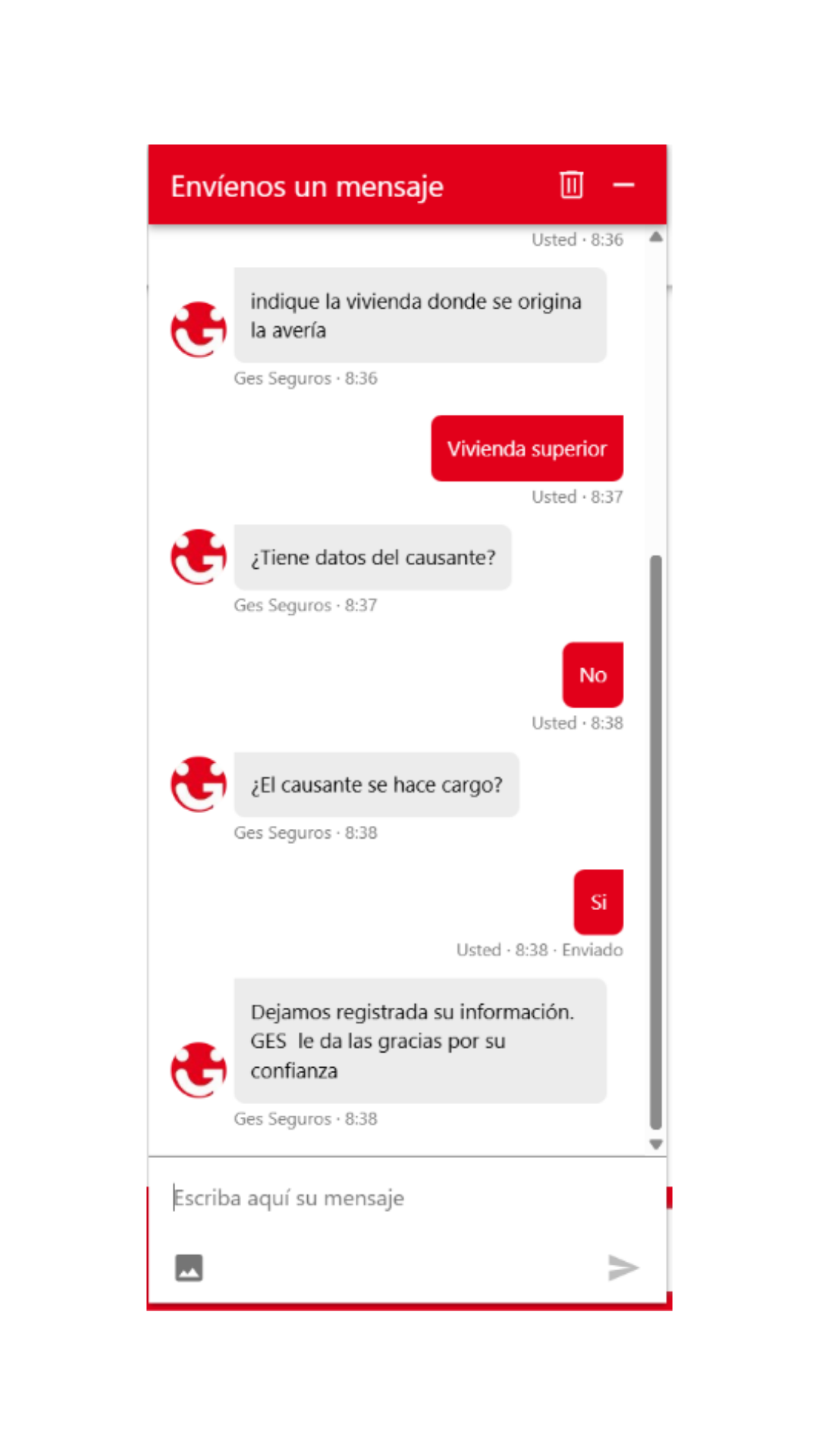Minimize the chat window
This screenshot has height=1456, width=819.
(623, 185)
